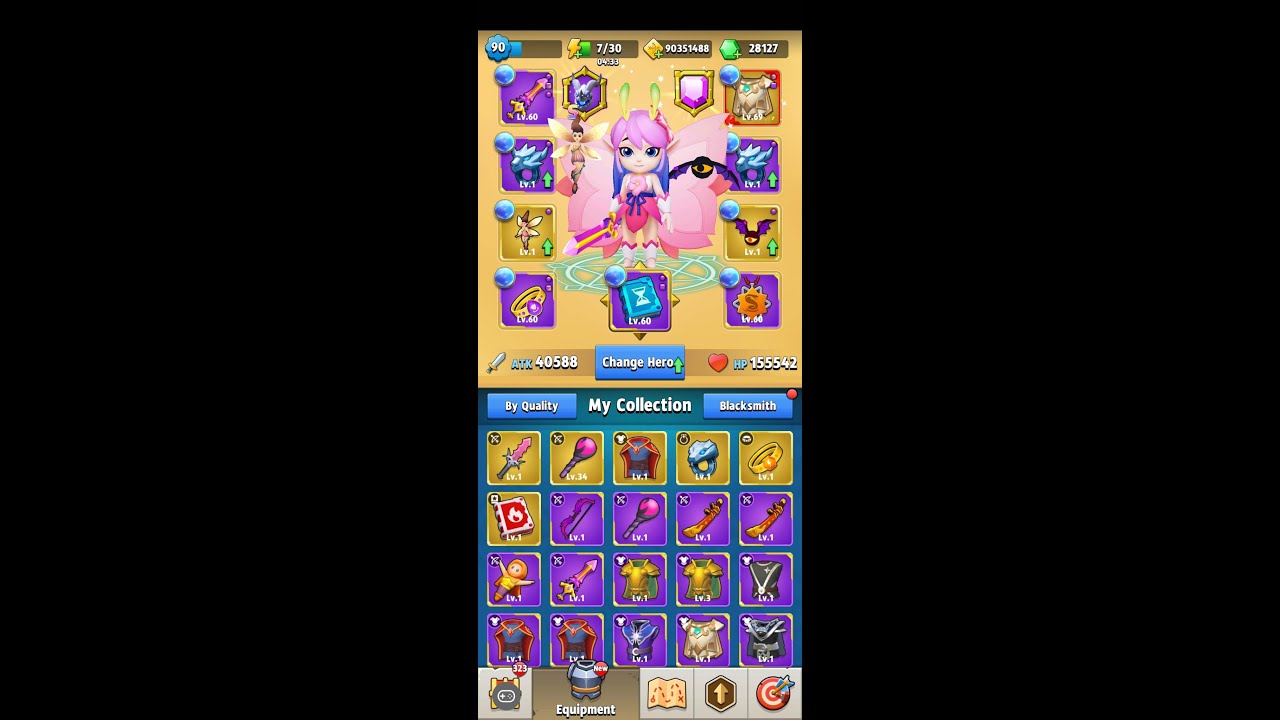Tap the Change Hero button
This screenshot has height=720, width=1280.
point(639,362)
